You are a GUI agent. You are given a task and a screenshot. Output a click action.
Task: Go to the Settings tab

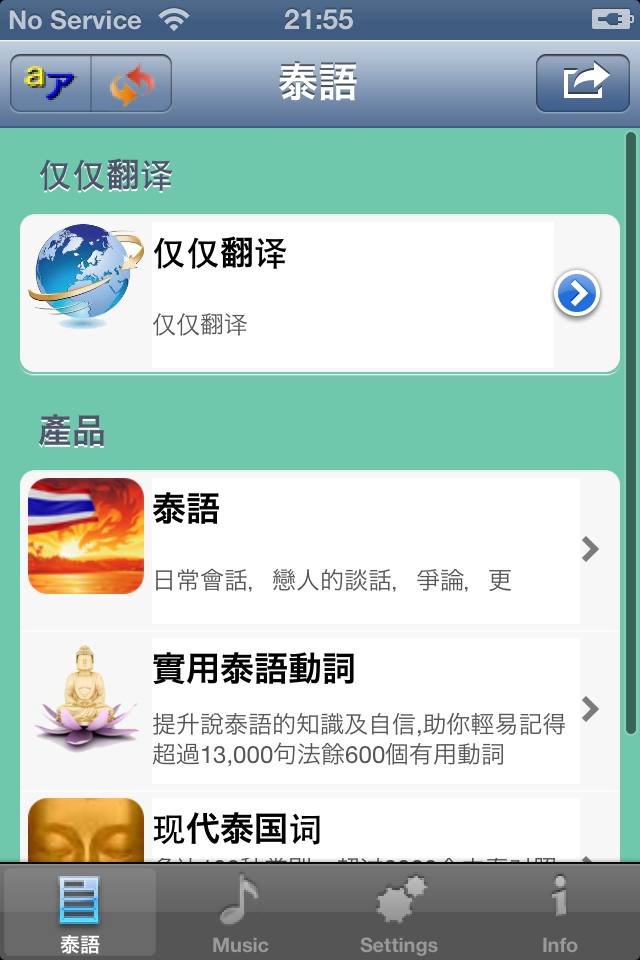click(x=399, y=912)
